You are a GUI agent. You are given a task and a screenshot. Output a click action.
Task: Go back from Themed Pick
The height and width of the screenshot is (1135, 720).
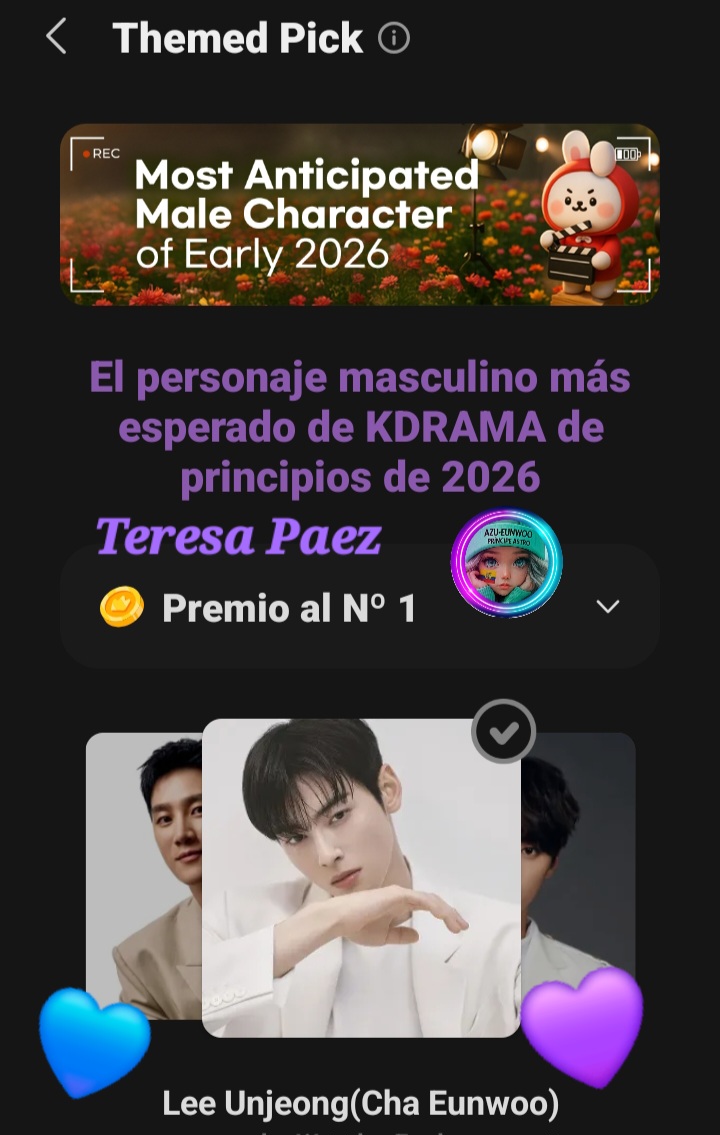[x=56, y=38]
